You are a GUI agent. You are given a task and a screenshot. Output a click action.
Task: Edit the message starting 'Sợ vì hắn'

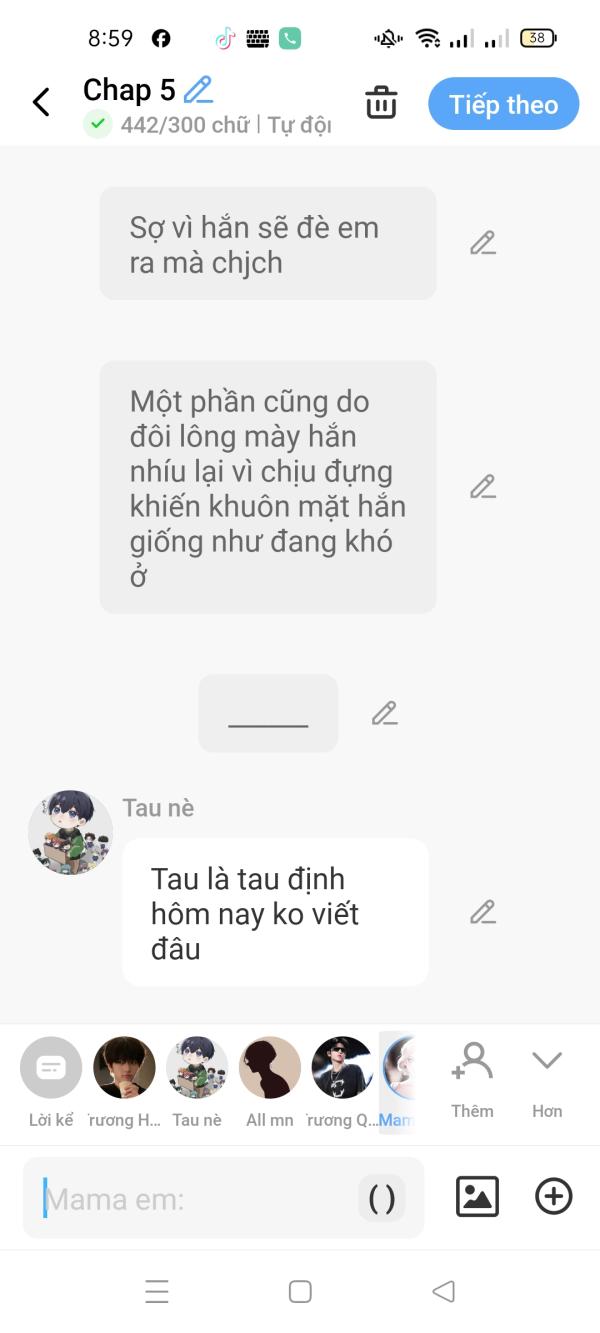pyautogui.click(x=483, y=243)
